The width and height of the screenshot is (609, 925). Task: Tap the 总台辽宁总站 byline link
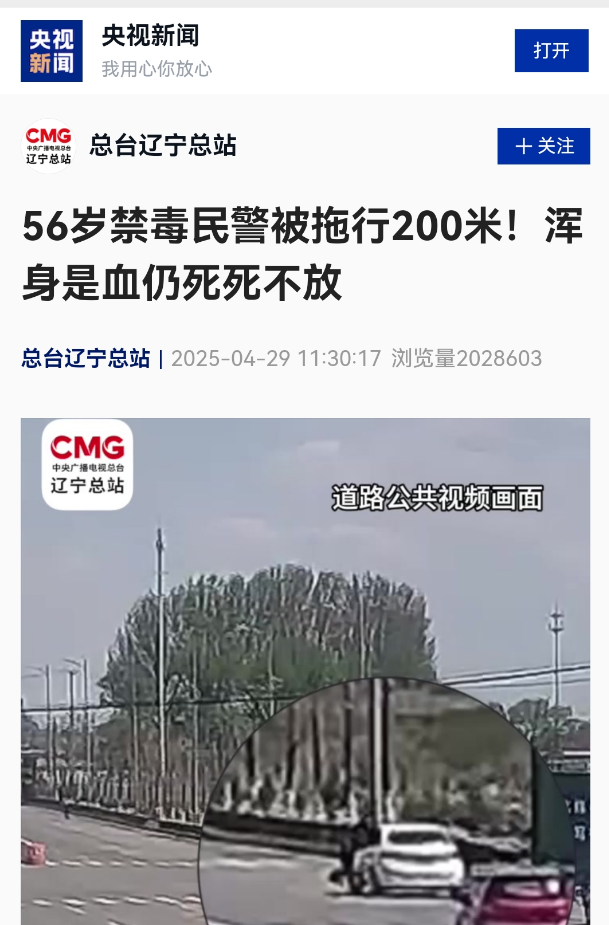tap(86, 358)
